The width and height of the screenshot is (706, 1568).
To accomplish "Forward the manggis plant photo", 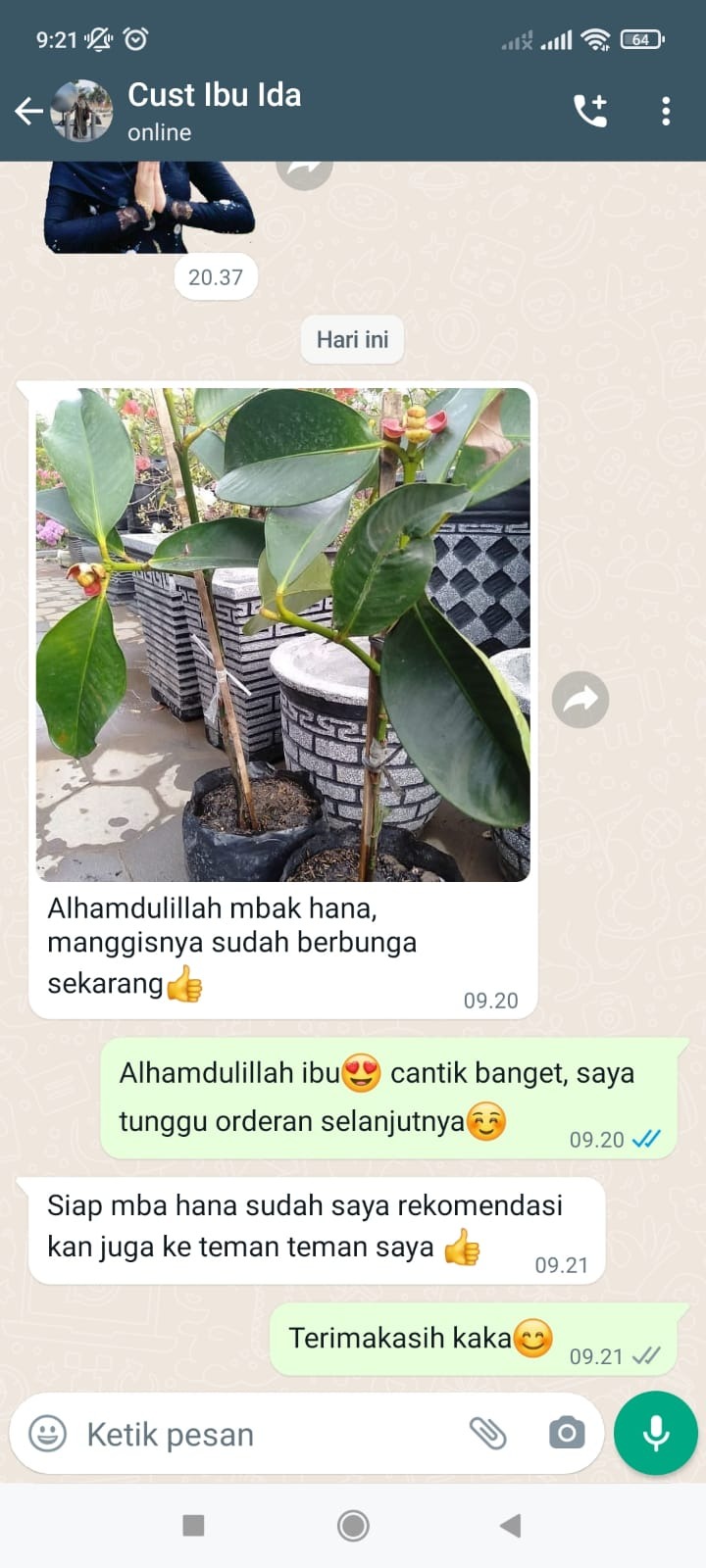I will [x=580, y=700].
